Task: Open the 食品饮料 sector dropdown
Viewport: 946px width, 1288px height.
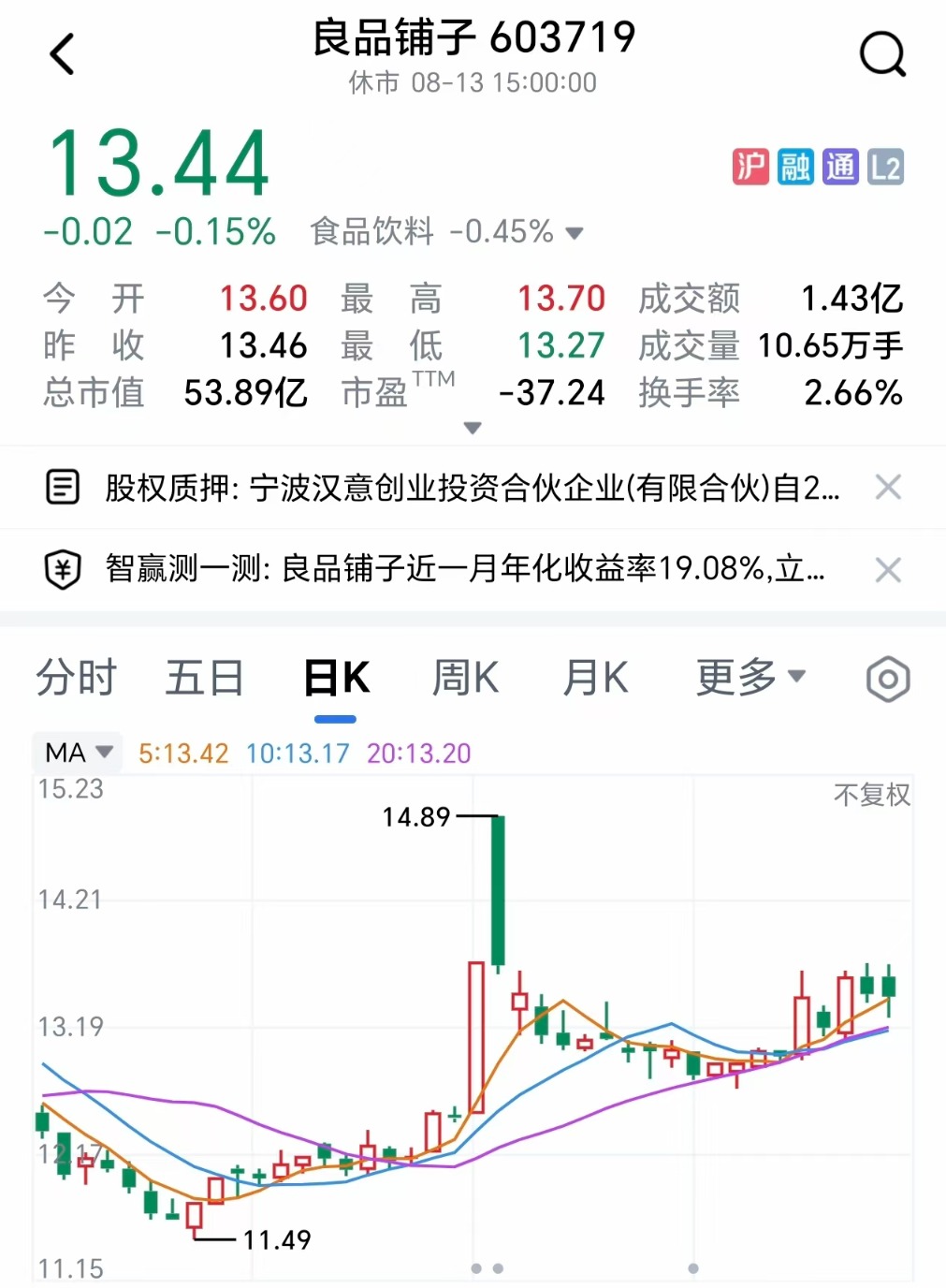Action: [x=446, y=231]
